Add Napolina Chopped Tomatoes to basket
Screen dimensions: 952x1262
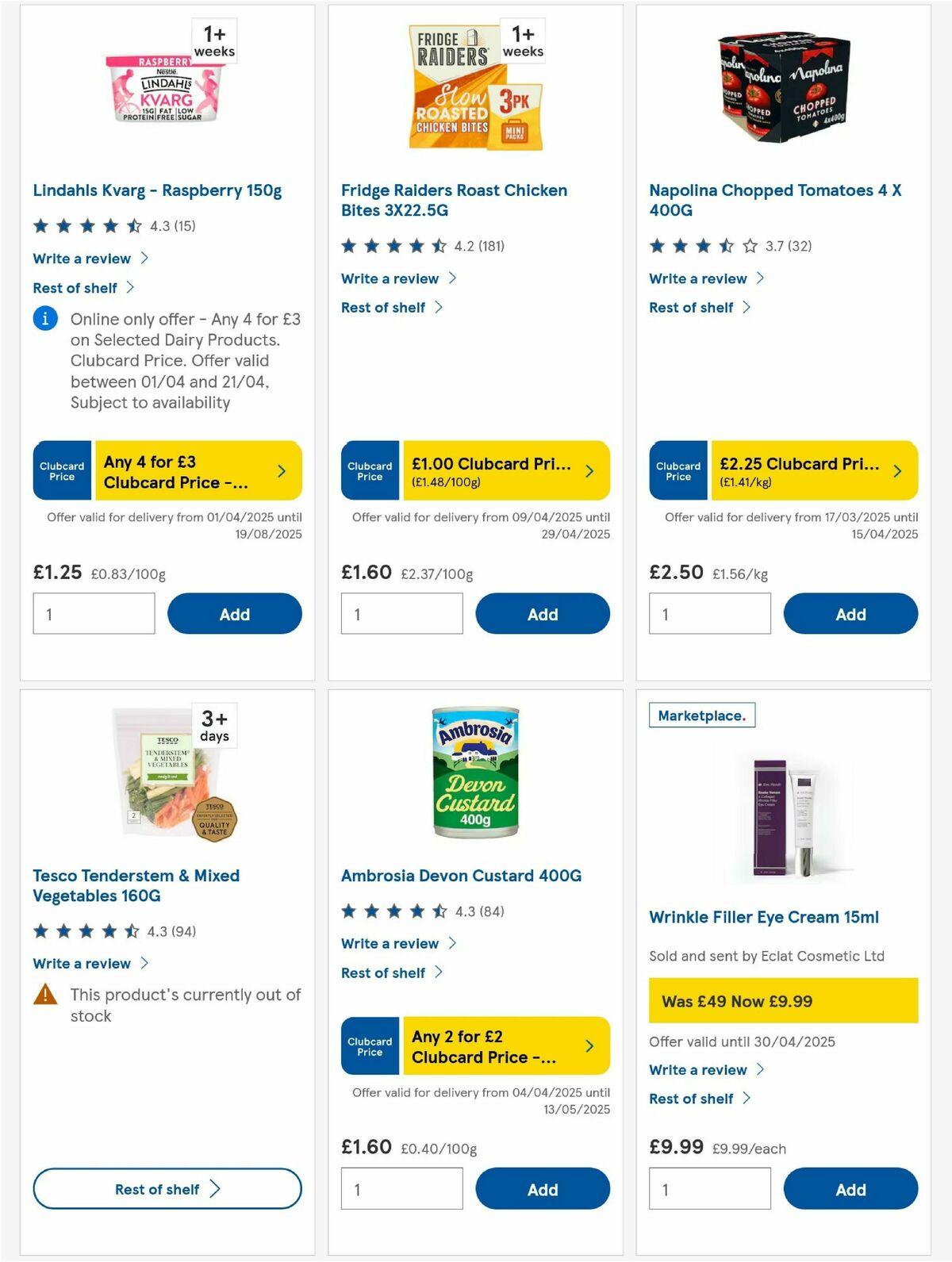point(850,613)
